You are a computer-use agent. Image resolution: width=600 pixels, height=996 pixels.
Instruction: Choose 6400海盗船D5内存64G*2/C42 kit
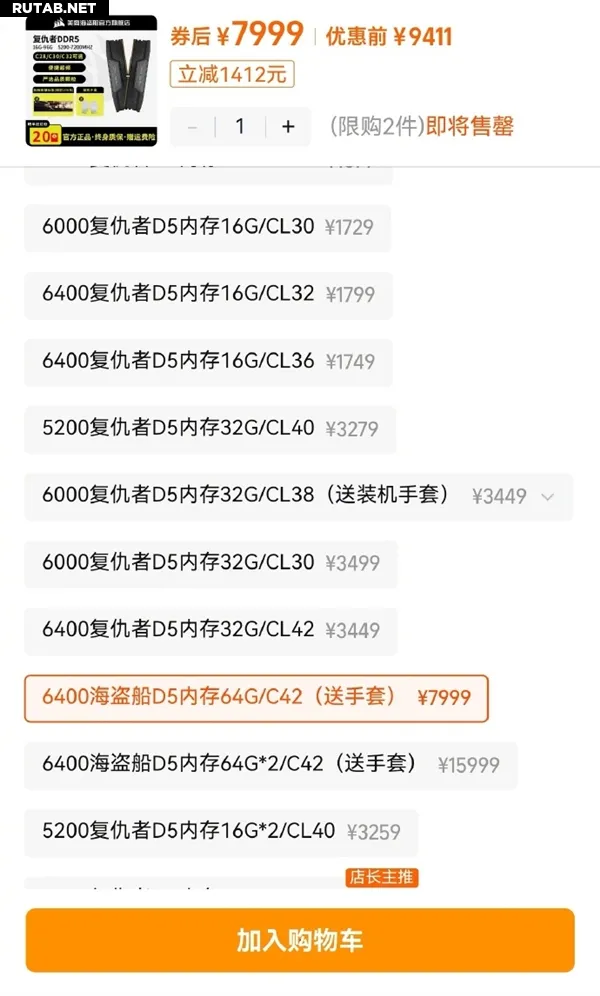click(270, 764)
